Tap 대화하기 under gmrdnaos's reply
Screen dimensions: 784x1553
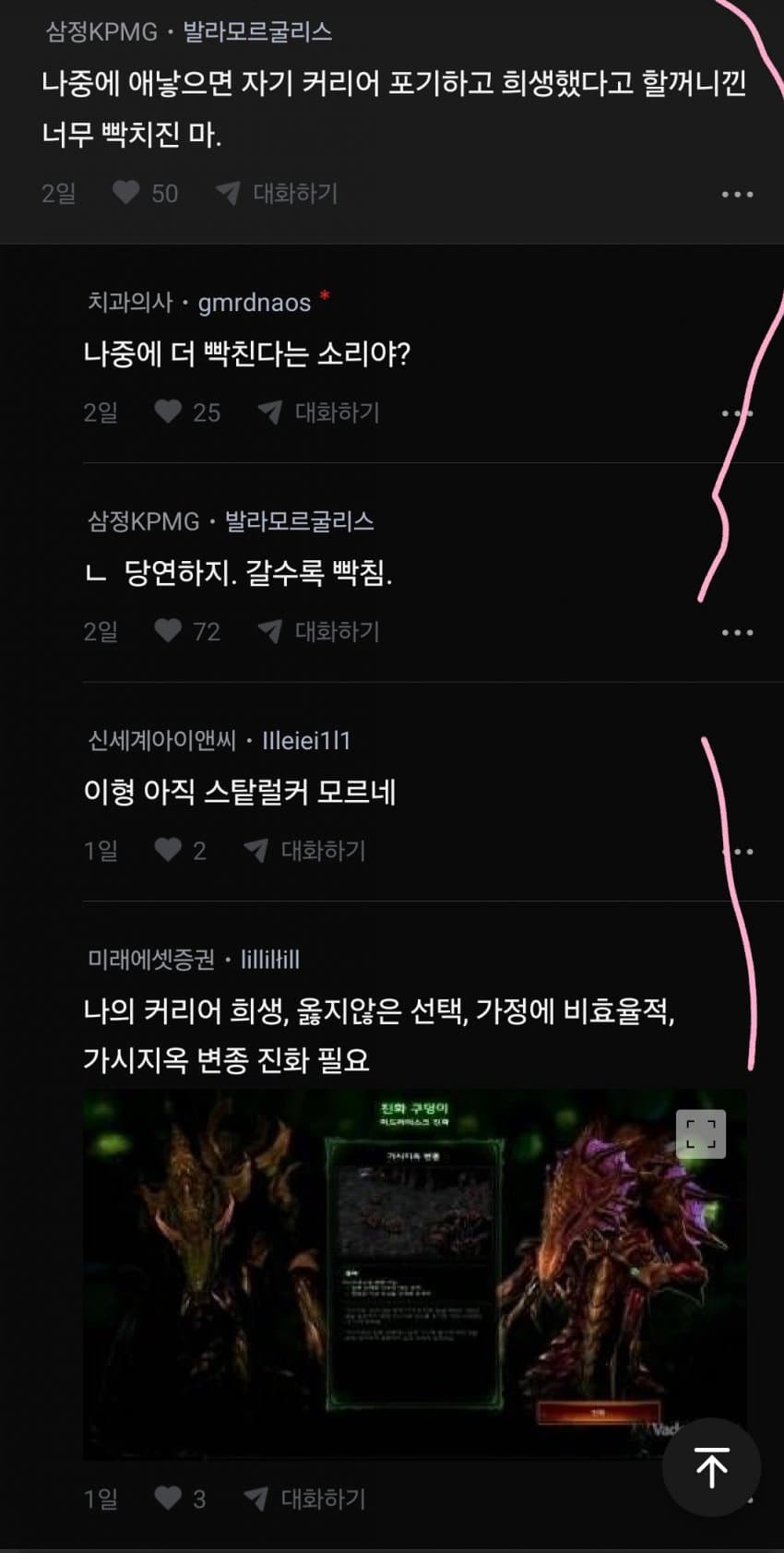coord(319,412)
